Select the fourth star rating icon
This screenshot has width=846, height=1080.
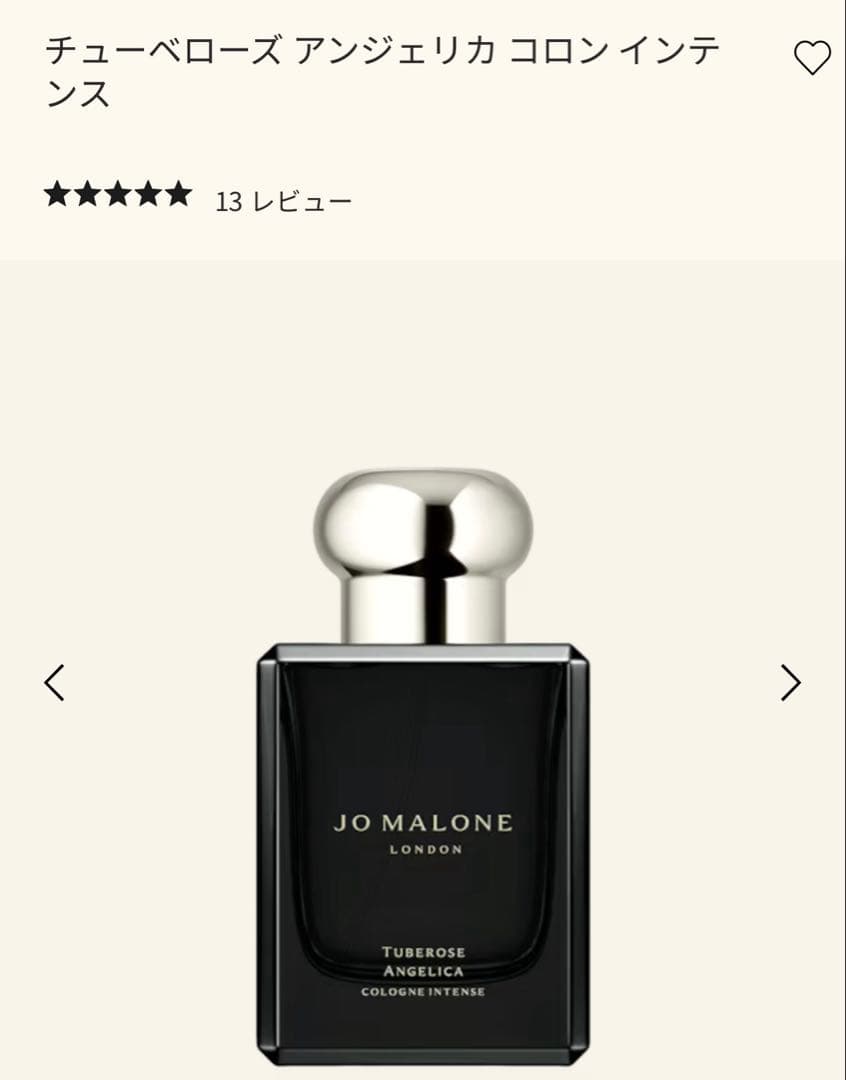pyautogui.click(x=146, y=196)
